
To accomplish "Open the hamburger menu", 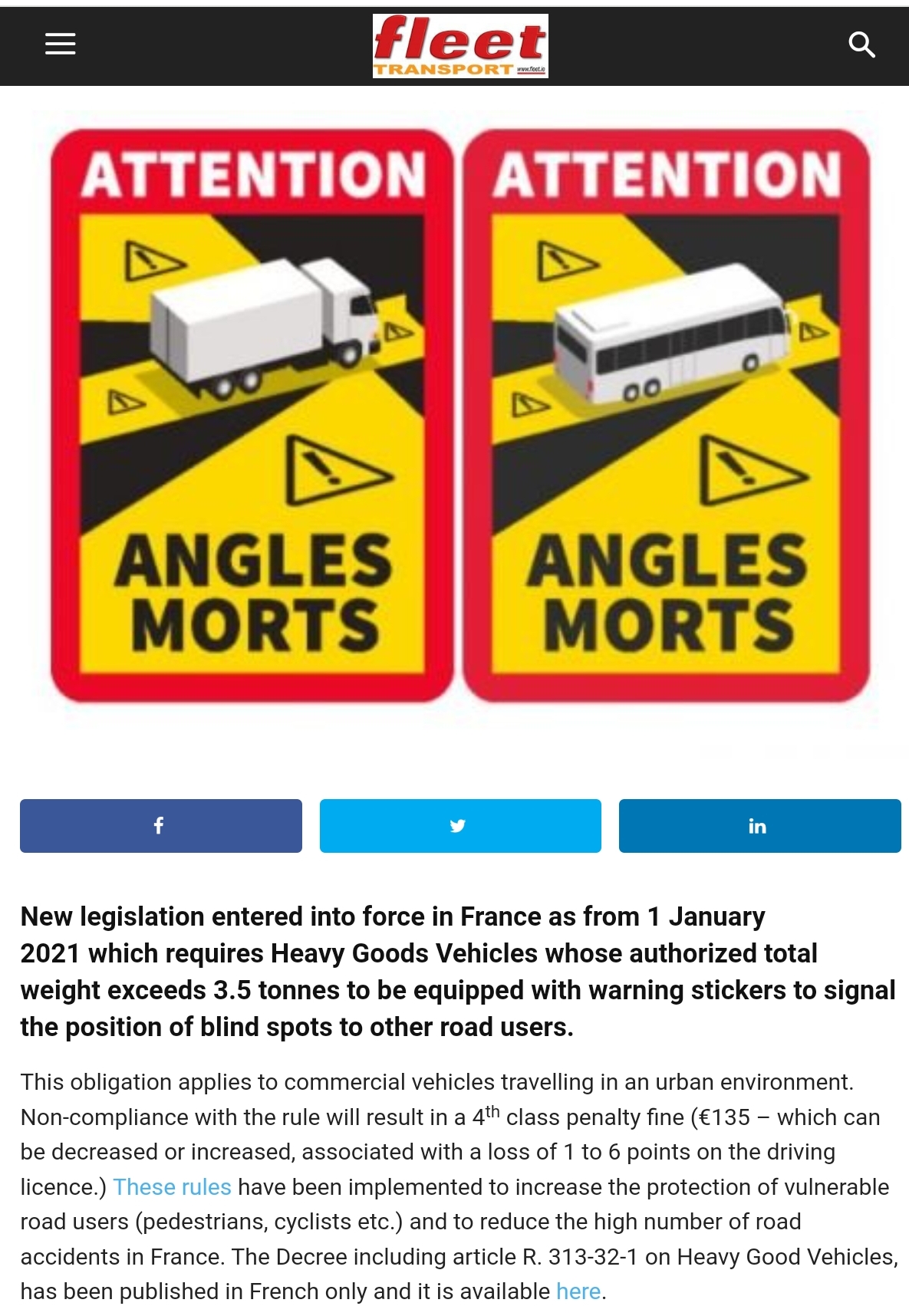I will pyautogui.click(x=60, y=44).
